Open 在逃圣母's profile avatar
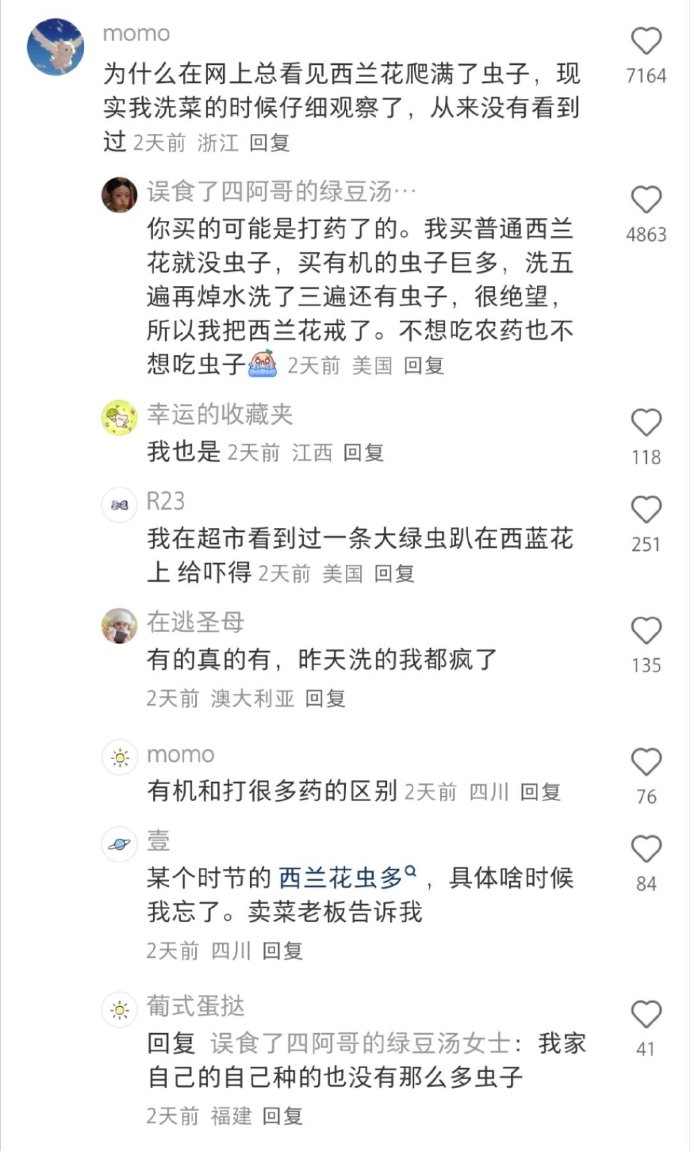 point(120,626)
